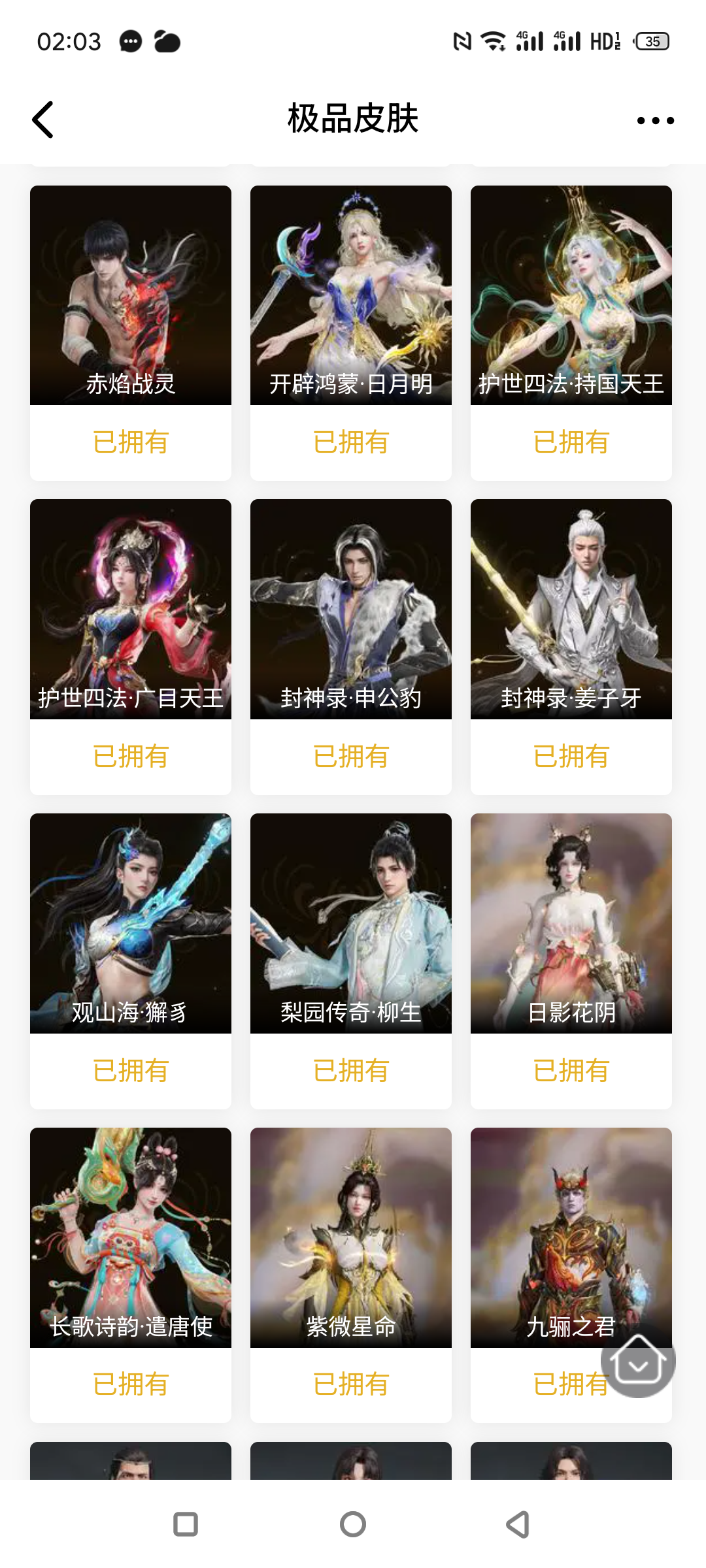This screenshot has width=706, height=1568.
Task: Select the 护世四法·持国天王 skin card
Action: point(571,295)
